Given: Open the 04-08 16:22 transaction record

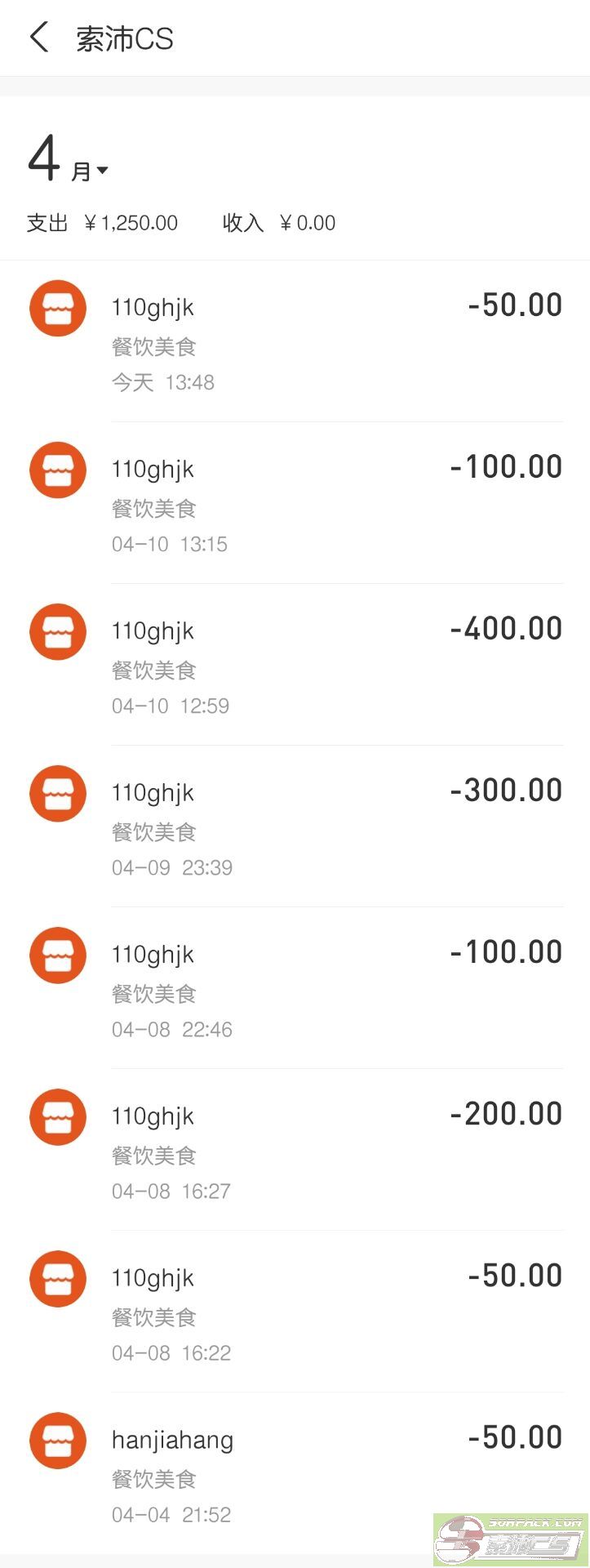Looking at the screenshot, I should point(295,1312).
